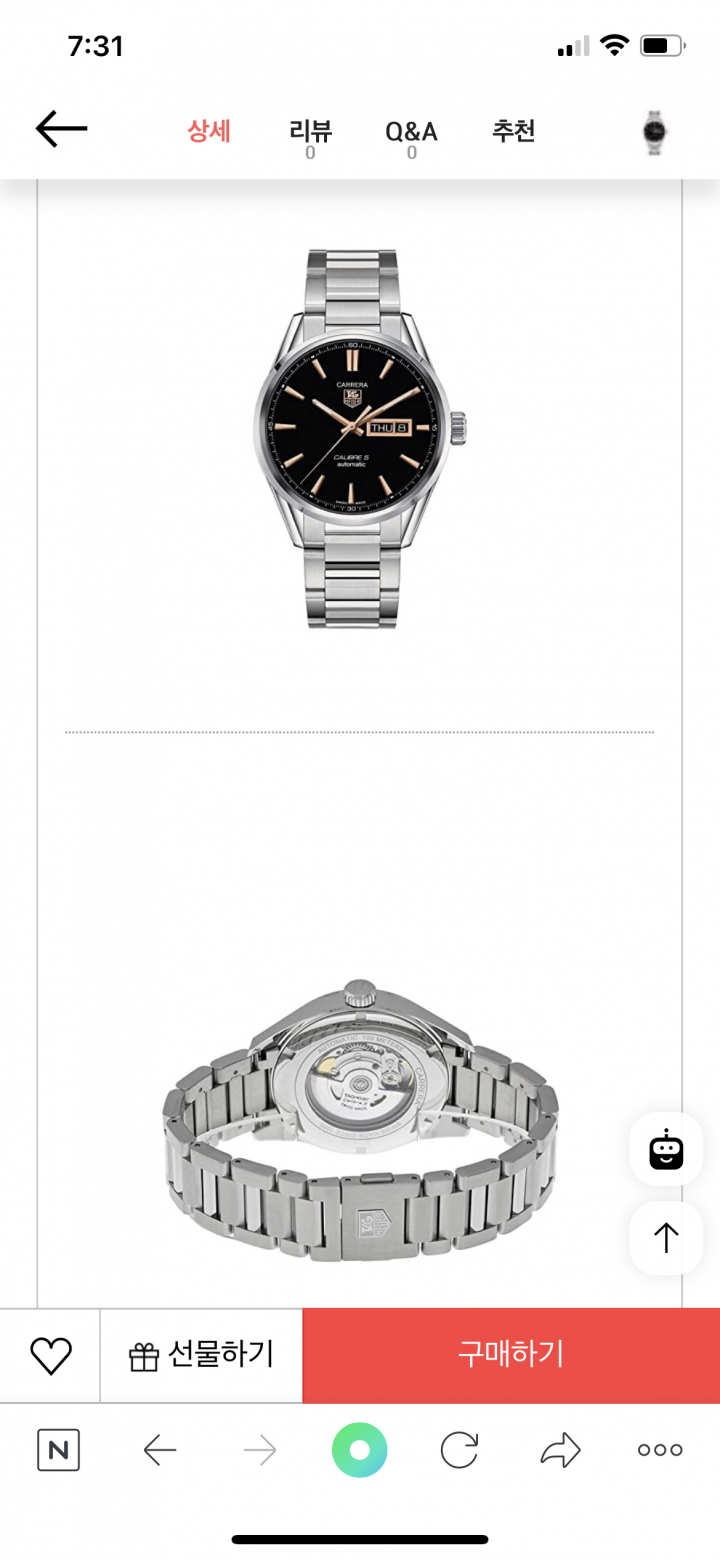Add the watch to wishlist with the heart
This screenshot has width=720, height=1559.
(50, 1356)
